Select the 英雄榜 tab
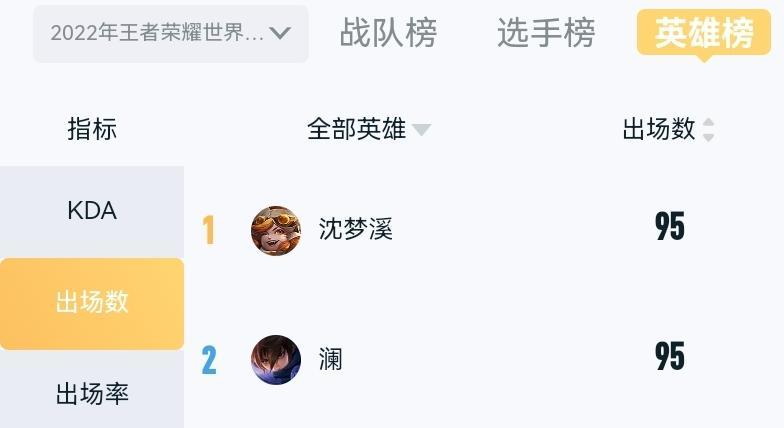 (704, 33)
